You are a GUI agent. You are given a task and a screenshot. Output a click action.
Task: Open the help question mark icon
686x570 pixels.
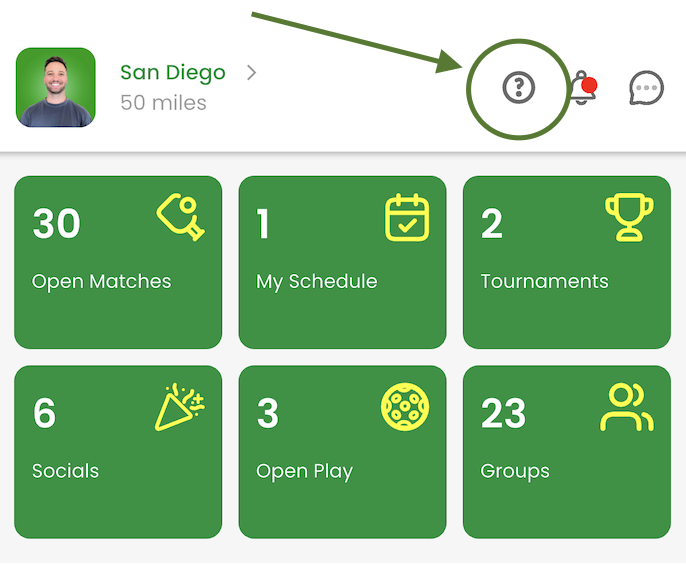tap(518, 88)
